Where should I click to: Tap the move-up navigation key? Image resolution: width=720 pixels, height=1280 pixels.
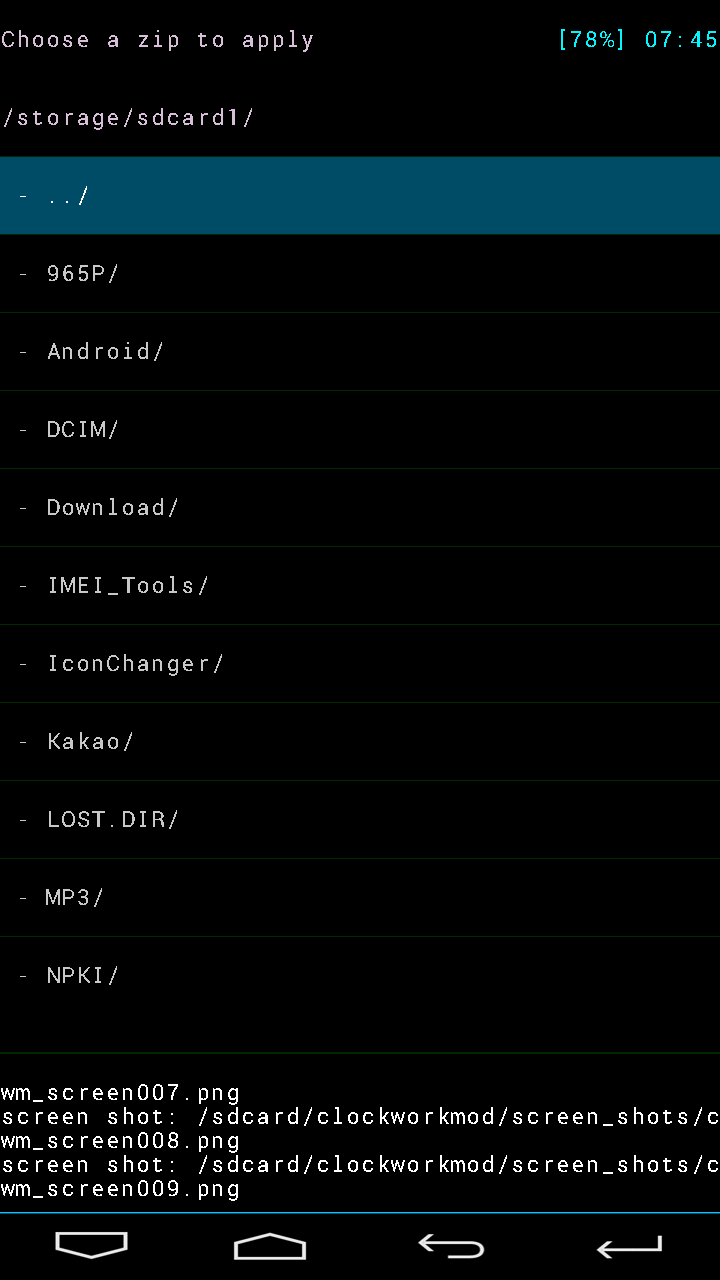[x=270, y=1246]
